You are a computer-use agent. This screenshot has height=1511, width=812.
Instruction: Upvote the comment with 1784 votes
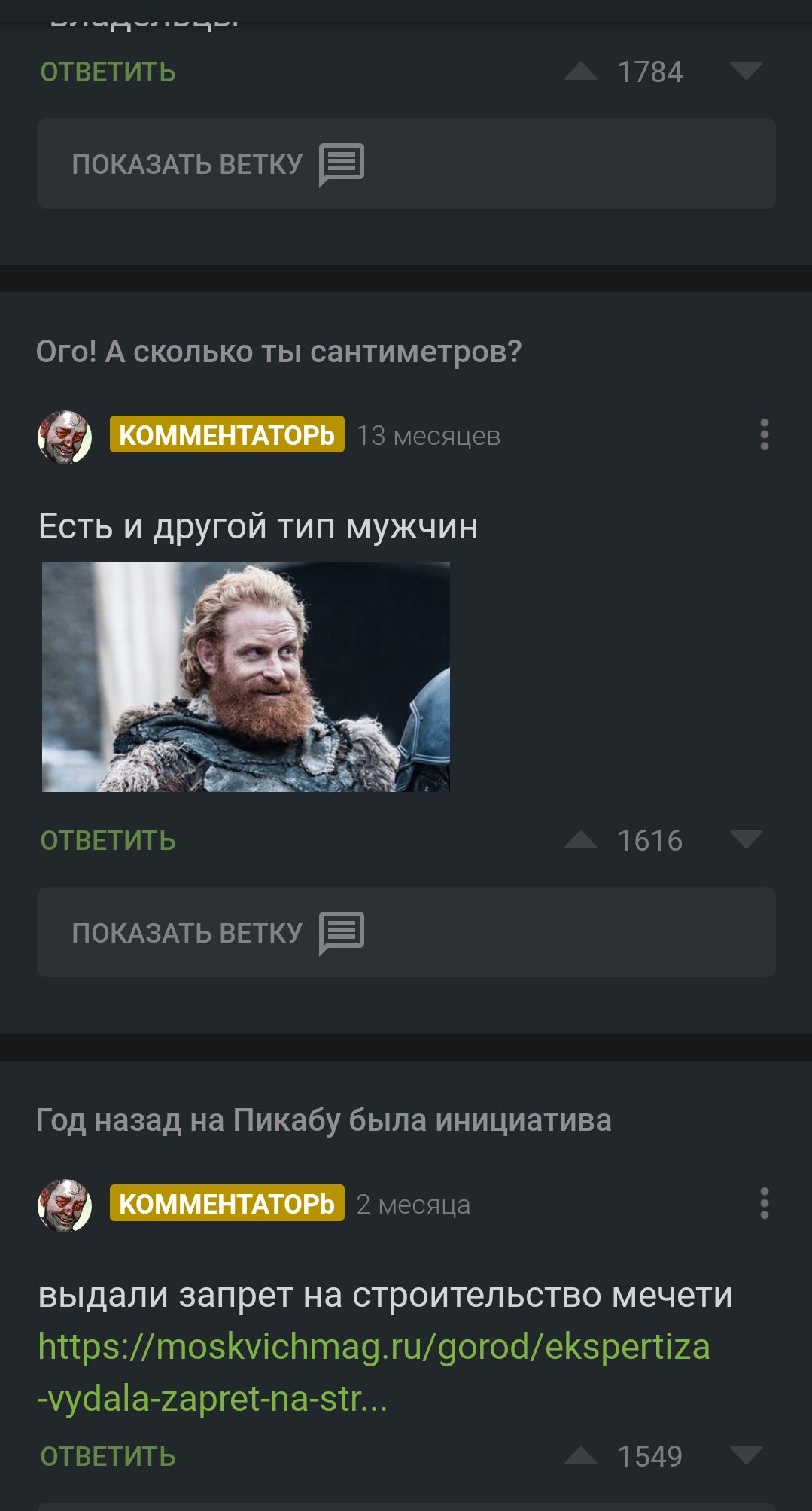click(580, 72)
